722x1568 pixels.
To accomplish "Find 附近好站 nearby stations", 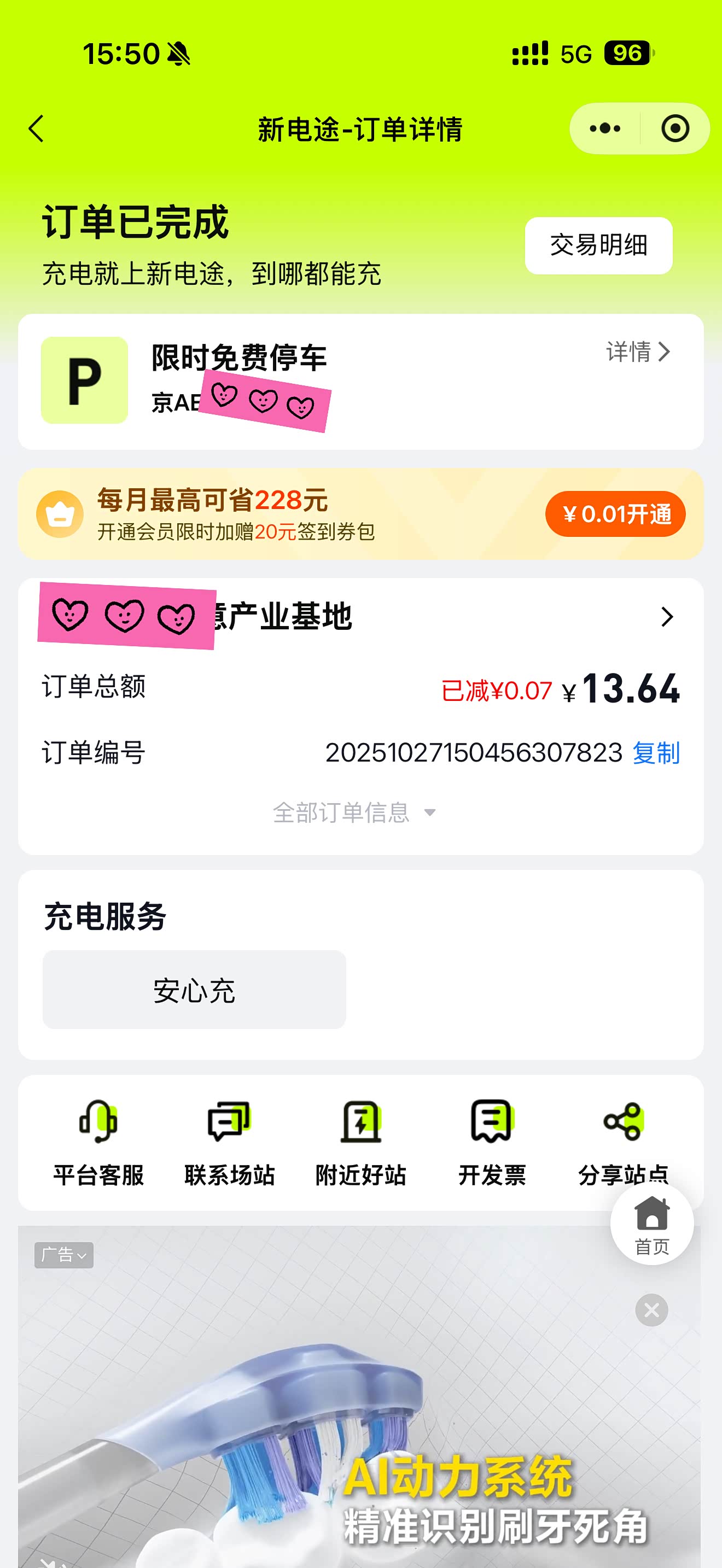I will tap(361, 1143).
